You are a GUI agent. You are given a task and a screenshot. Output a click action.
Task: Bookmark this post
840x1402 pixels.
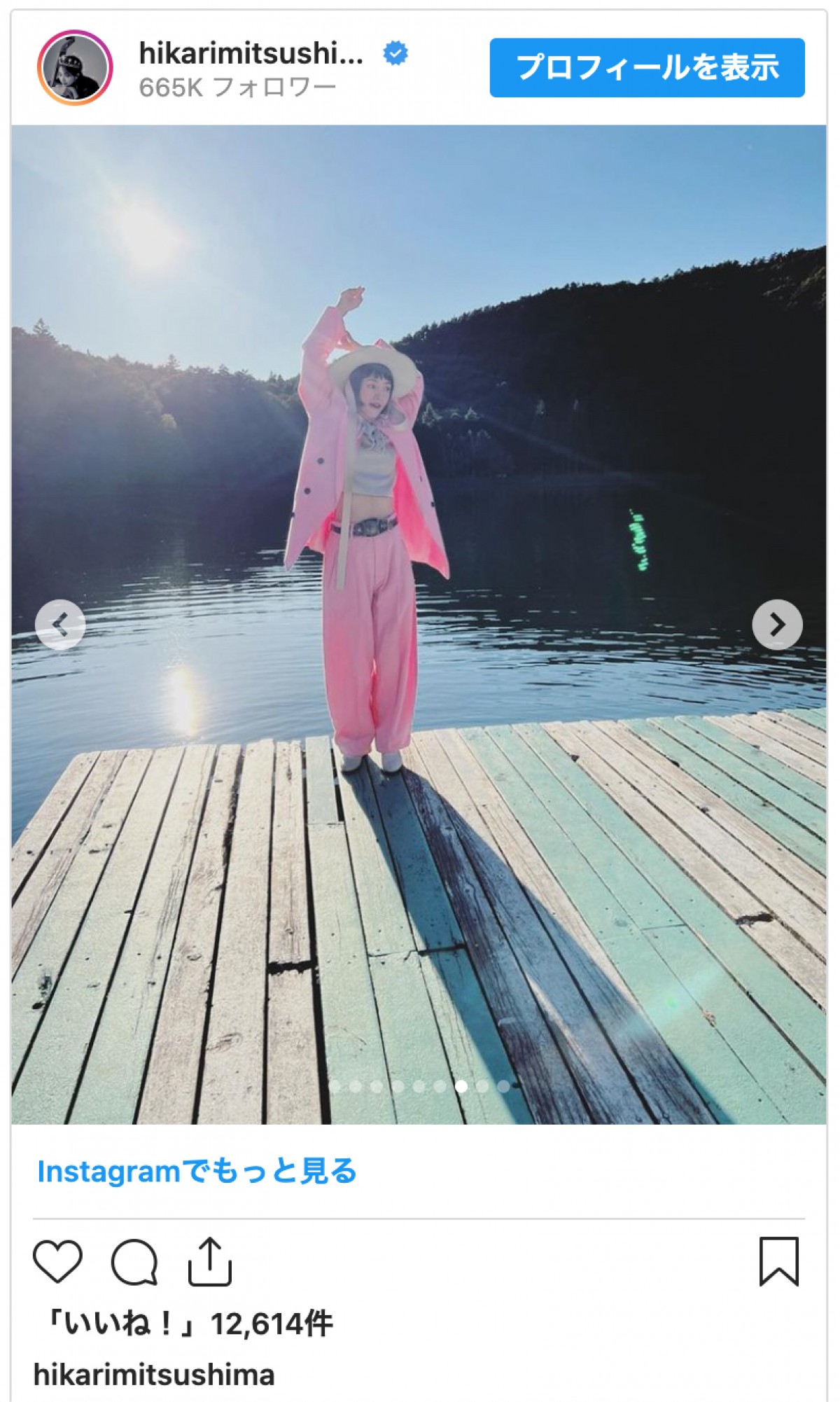pos(778,1261)
